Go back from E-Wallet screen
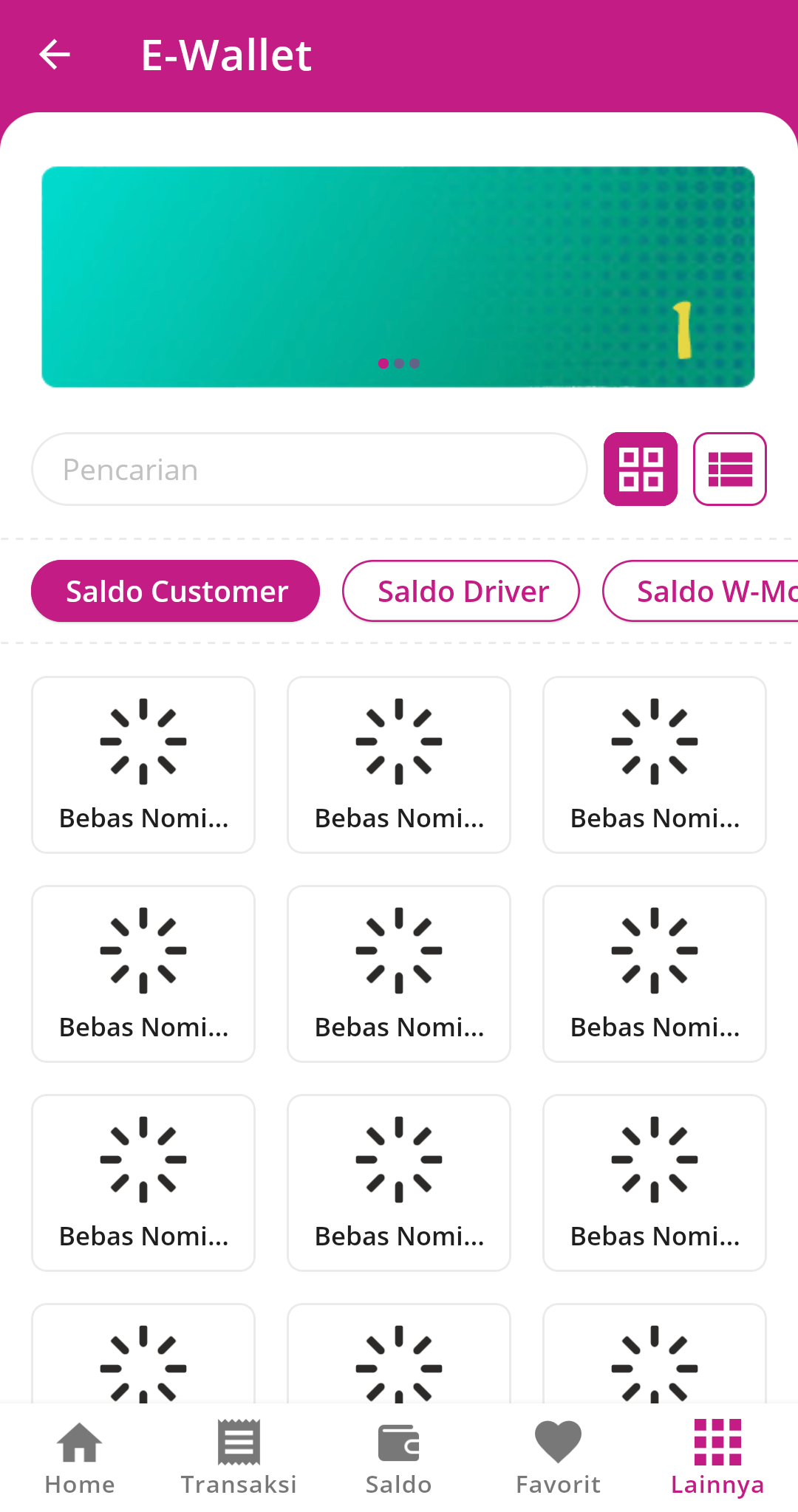 (x=55, y=55)
